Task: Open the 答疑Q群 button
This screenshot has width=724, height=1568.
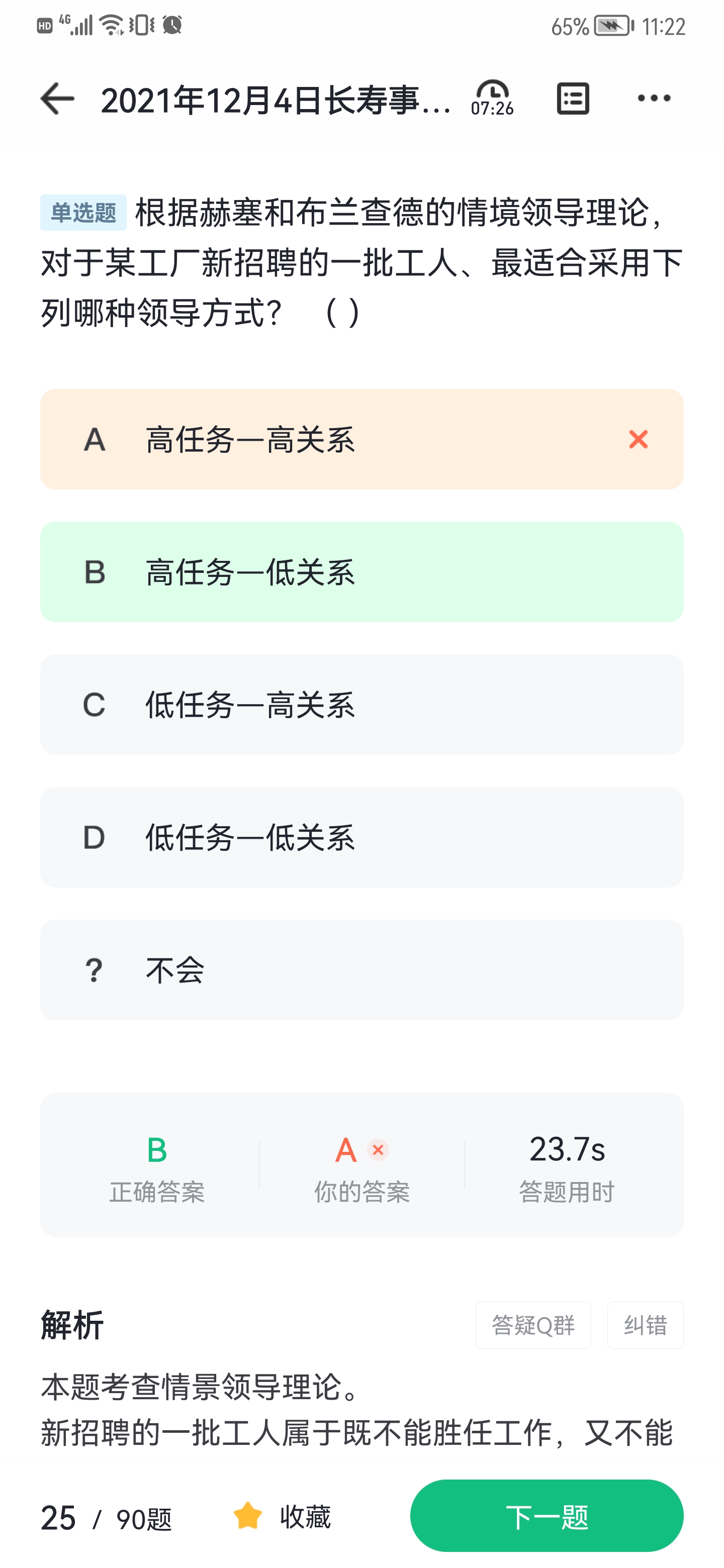Action: (x=533, y=1325)
